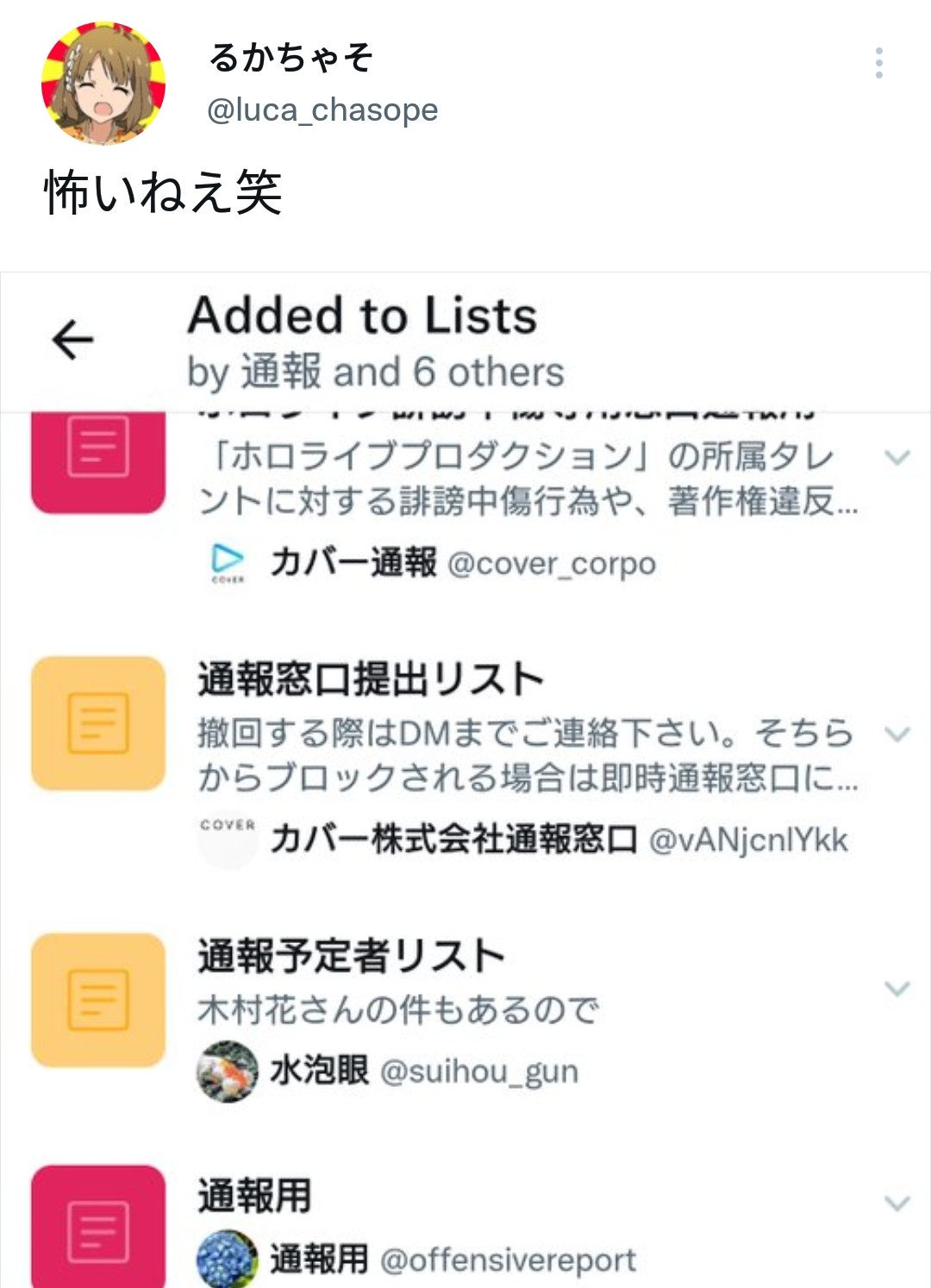Open るかちゃそ's profile avatar
The image size is (931, 1288).
pos(103,84)
